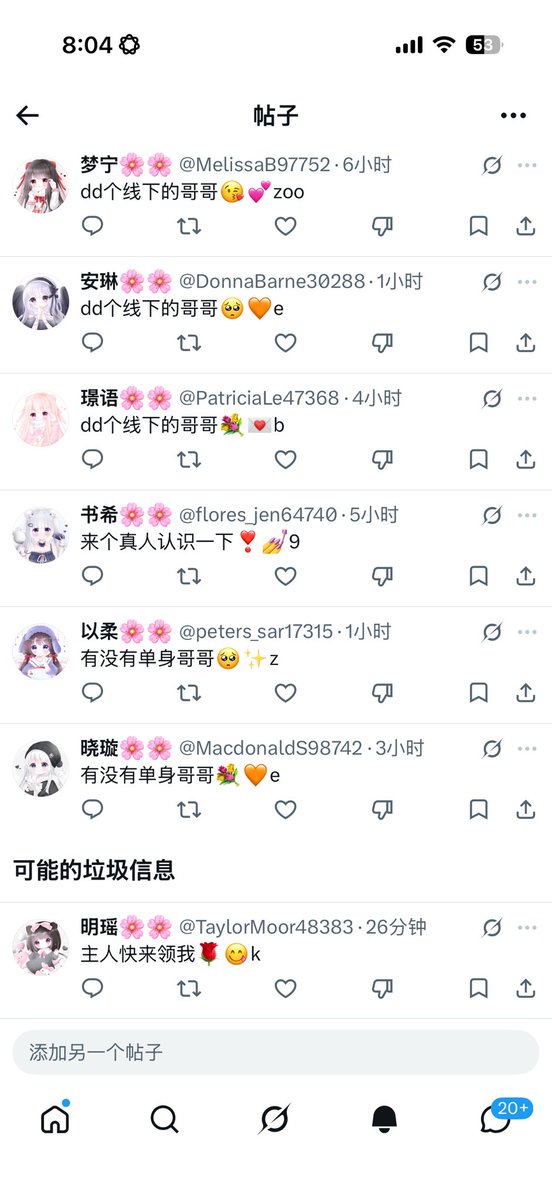Reply to 梦宁's post
552x1200 pixels.
92,226
